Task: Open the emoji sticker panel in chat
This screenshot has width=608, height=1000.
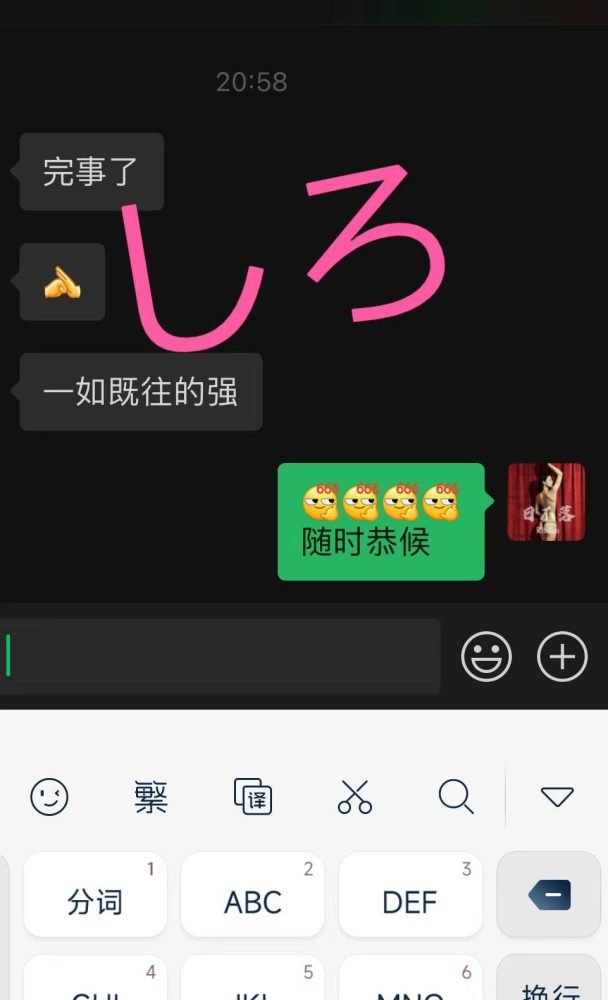Action: click(486, 657)
